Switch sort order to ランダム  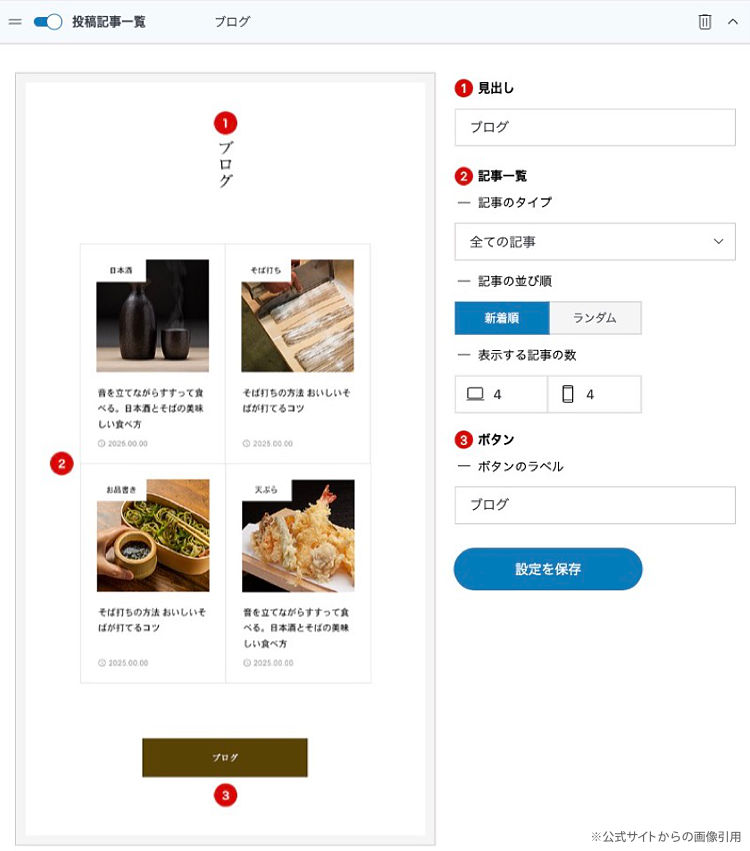click(595, 318)
